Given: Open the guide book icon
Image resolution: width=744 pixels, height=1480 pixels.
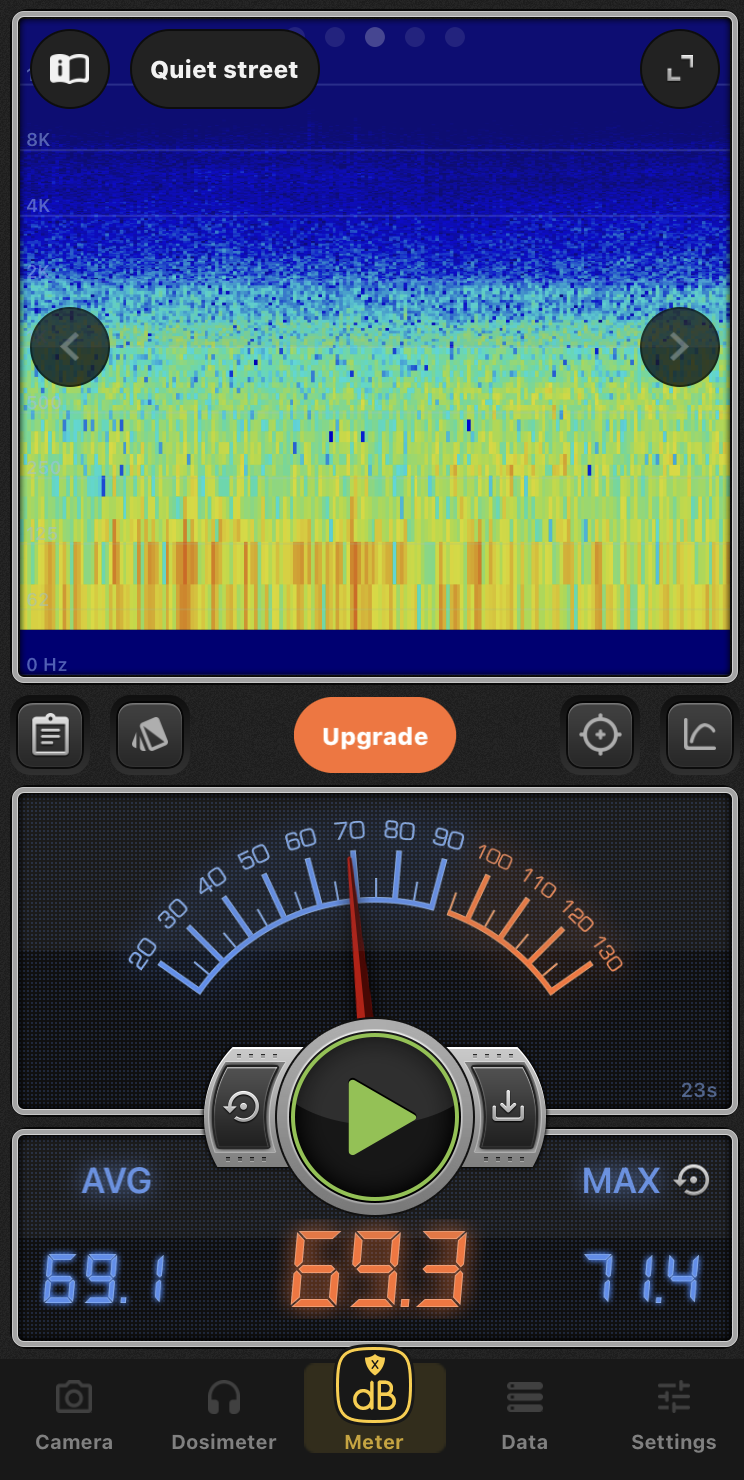Looking at the screenshot, I should click(x=70, y=69).
